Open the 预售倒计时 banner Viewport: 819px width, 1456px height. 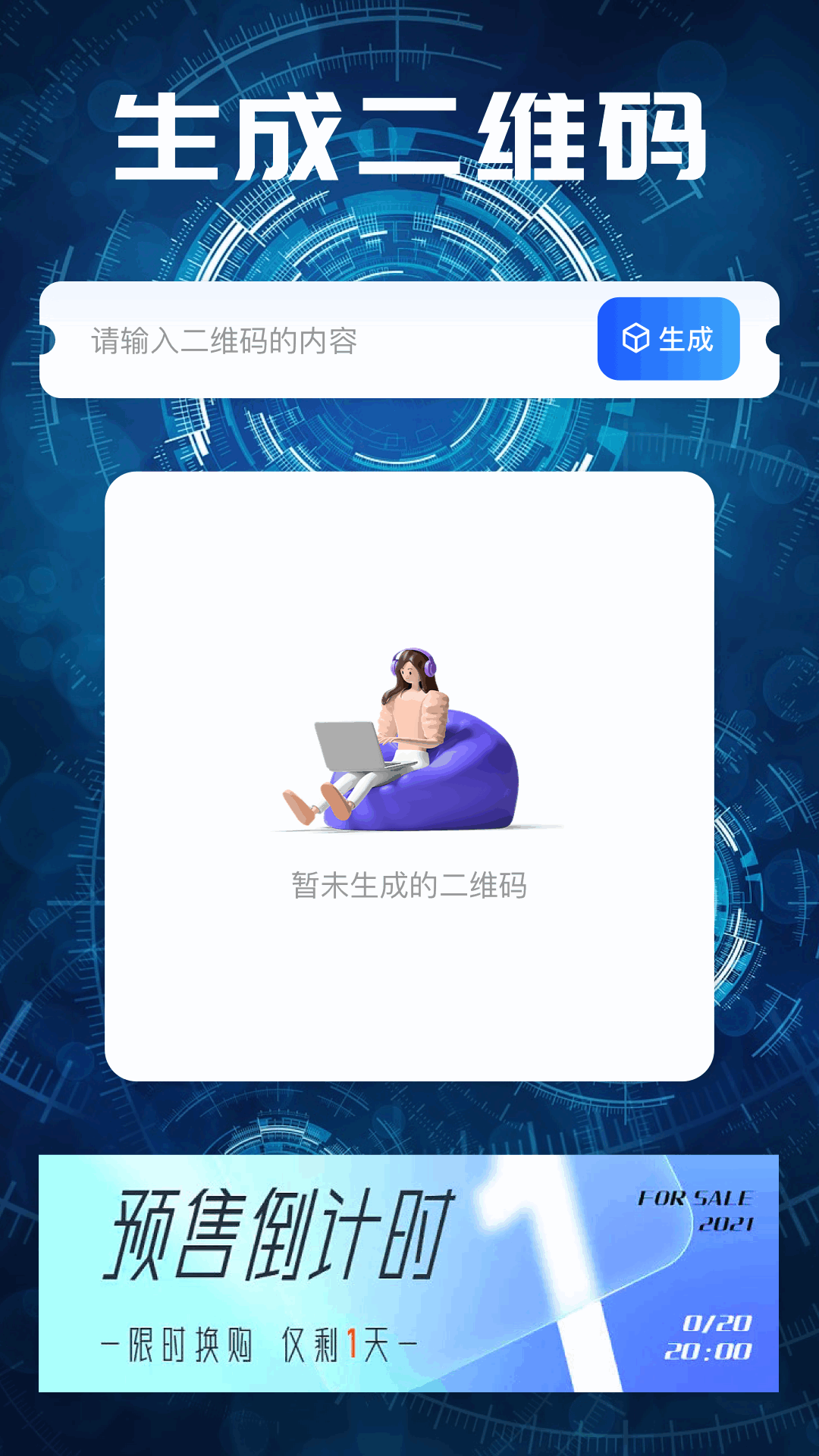[x=409, y=1273]
